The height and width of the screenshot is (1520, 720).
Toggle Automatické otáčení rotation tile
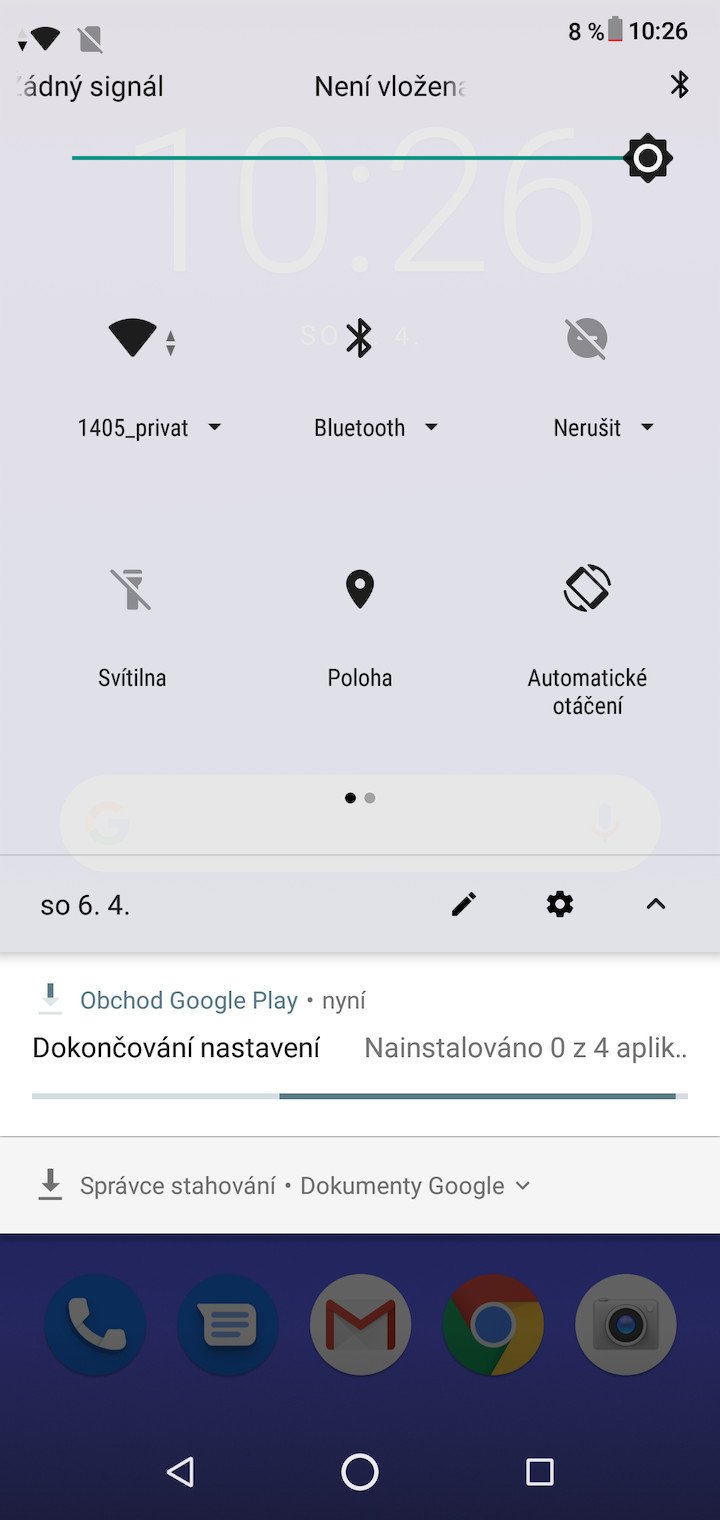pos(587,588)
